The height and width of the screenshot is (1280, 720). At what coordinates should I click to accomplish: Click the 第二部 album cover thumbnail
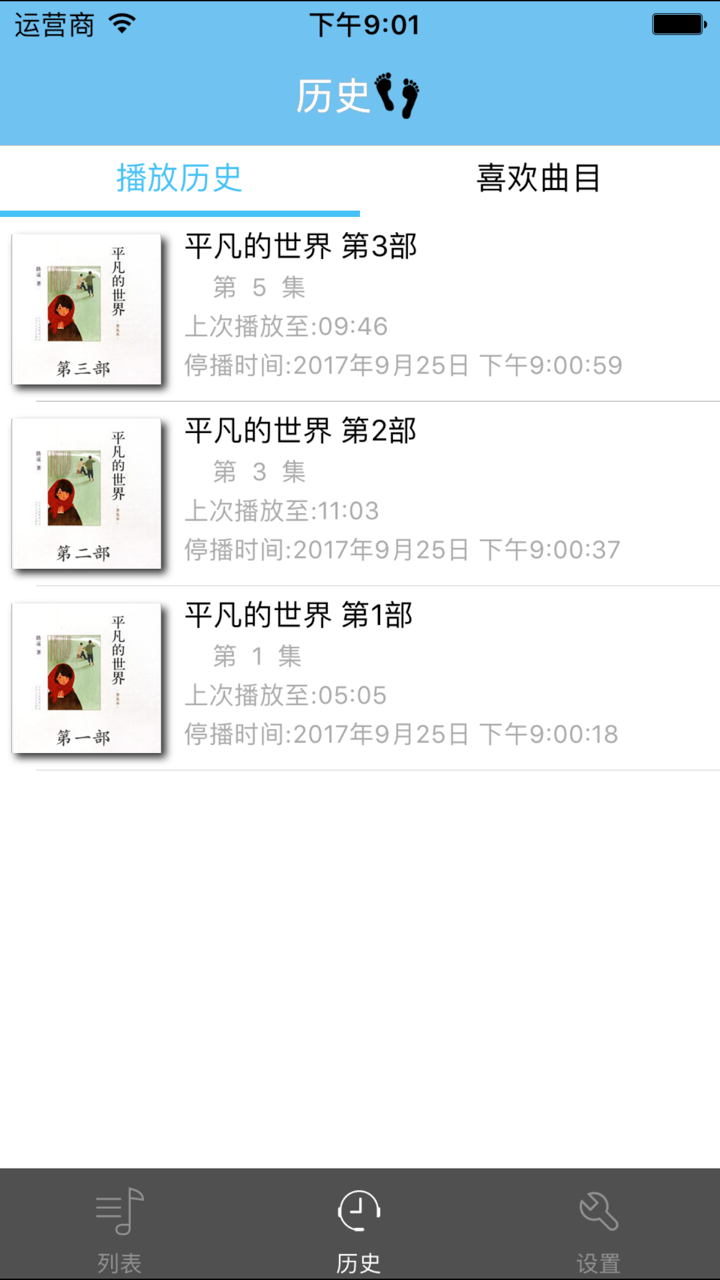tap(88, 493)
